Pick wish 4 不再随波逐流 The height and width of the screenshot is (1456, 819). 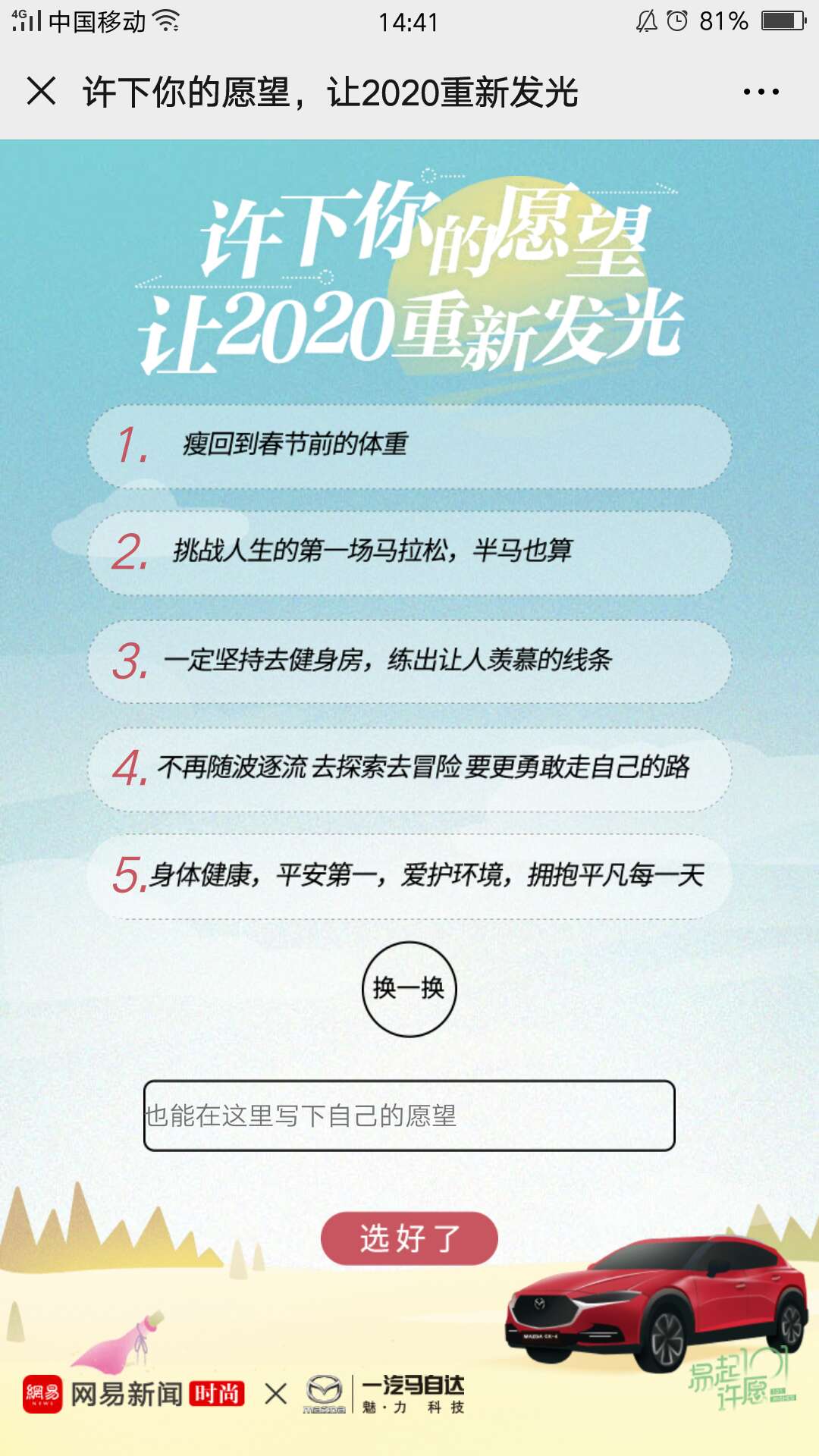[x=409, y=768]
